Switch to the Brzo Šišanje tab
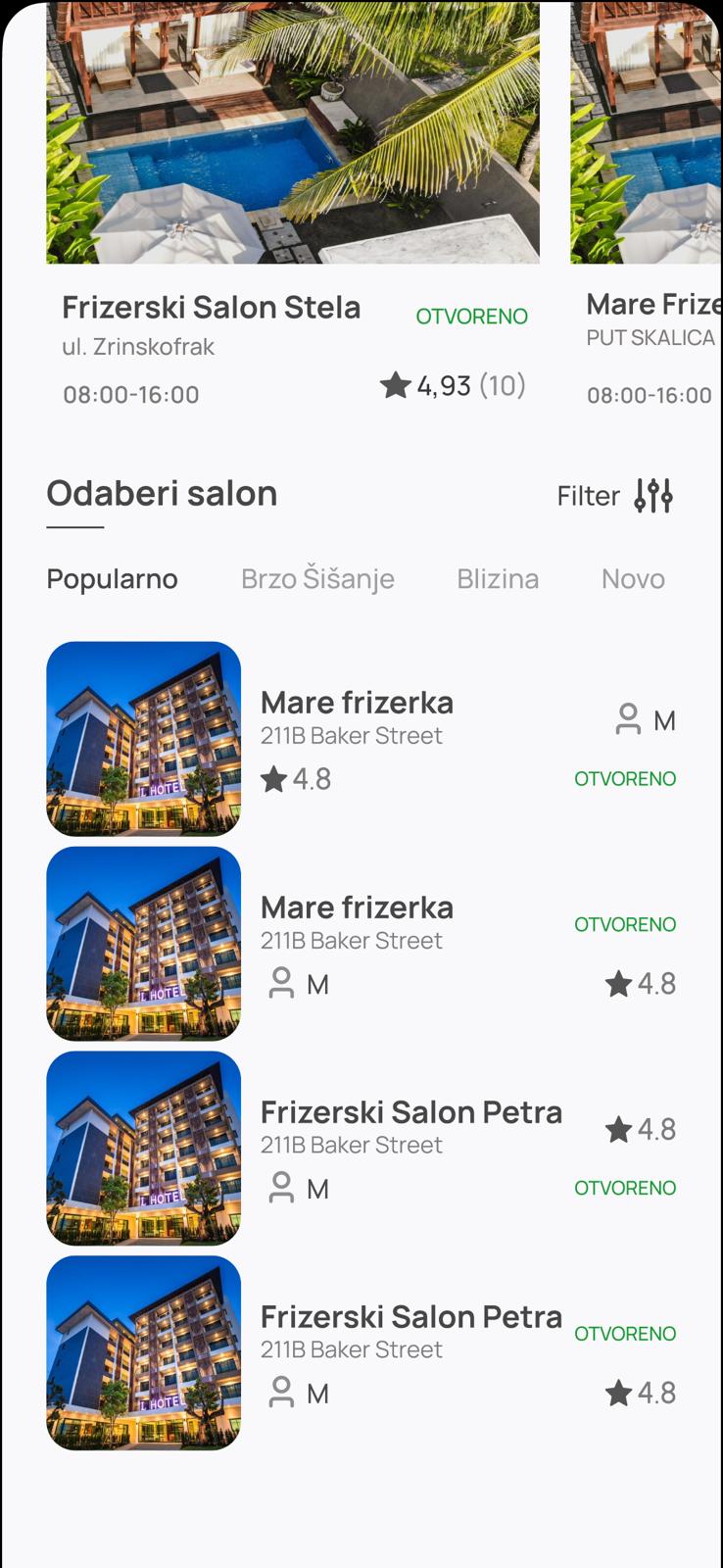Image resolution: width=723 pixels, height=1568 pixels. [317, 578]
